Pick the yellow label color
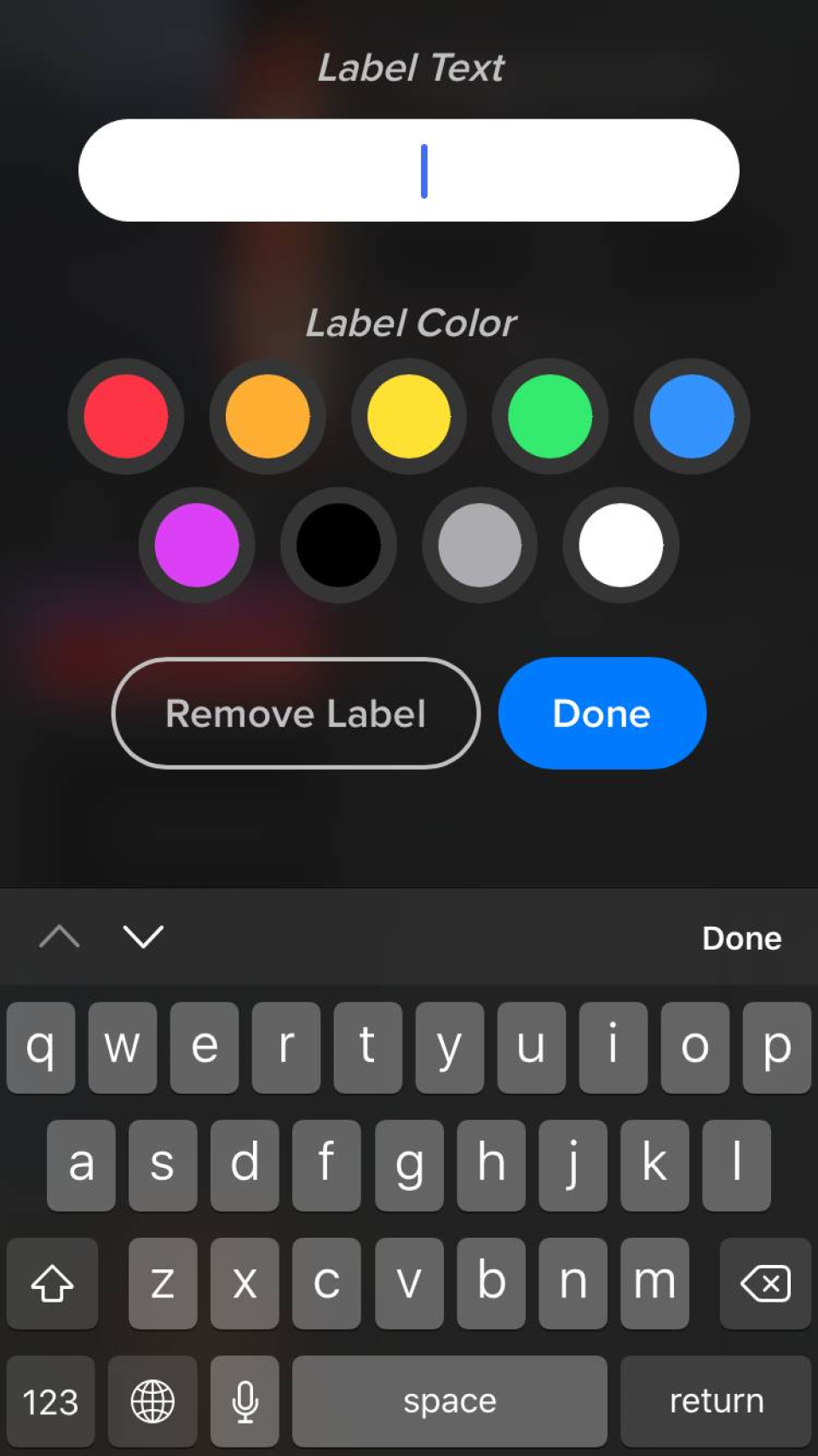 pyautogui.click(x=409, y=416)
